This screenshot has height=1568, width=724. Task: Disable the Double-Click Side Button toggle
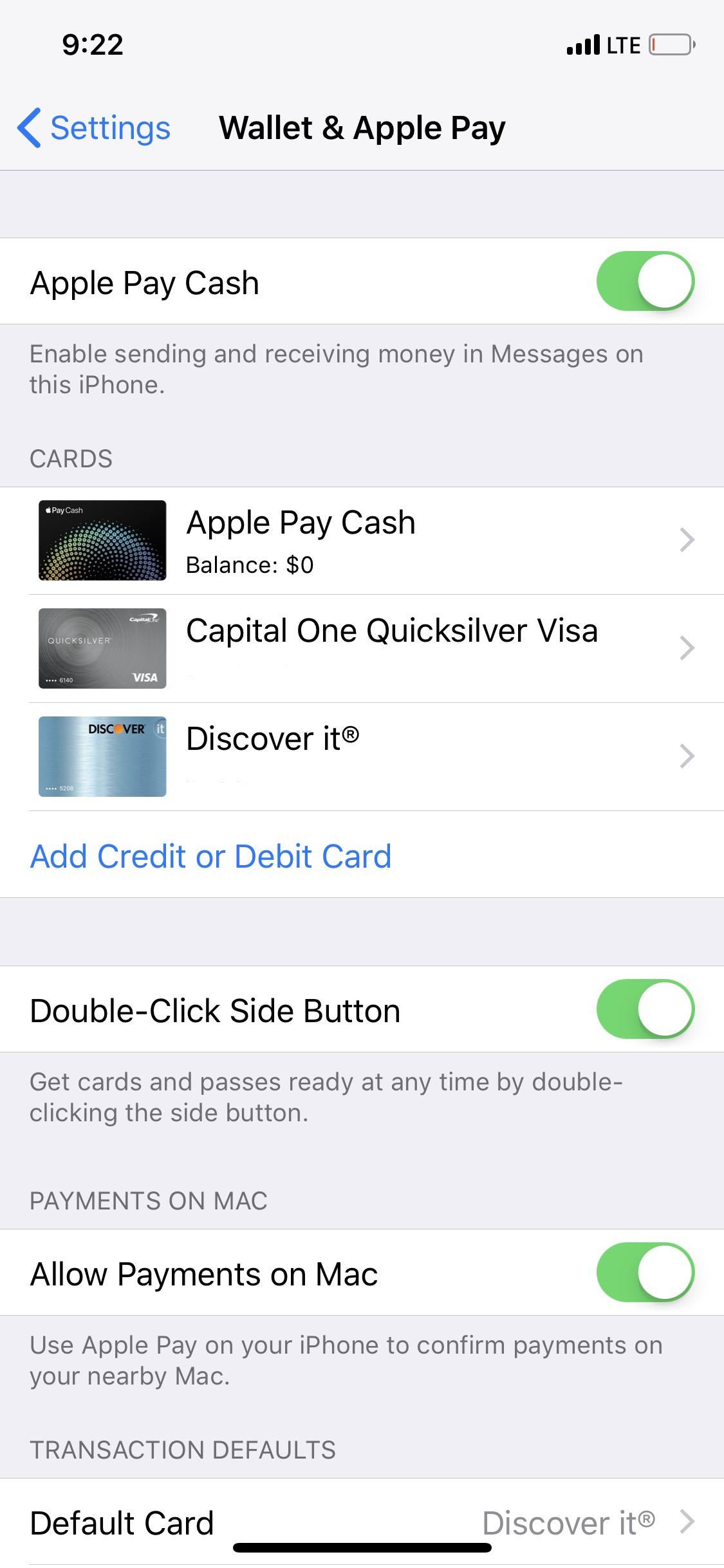(x=645, y=1009)
